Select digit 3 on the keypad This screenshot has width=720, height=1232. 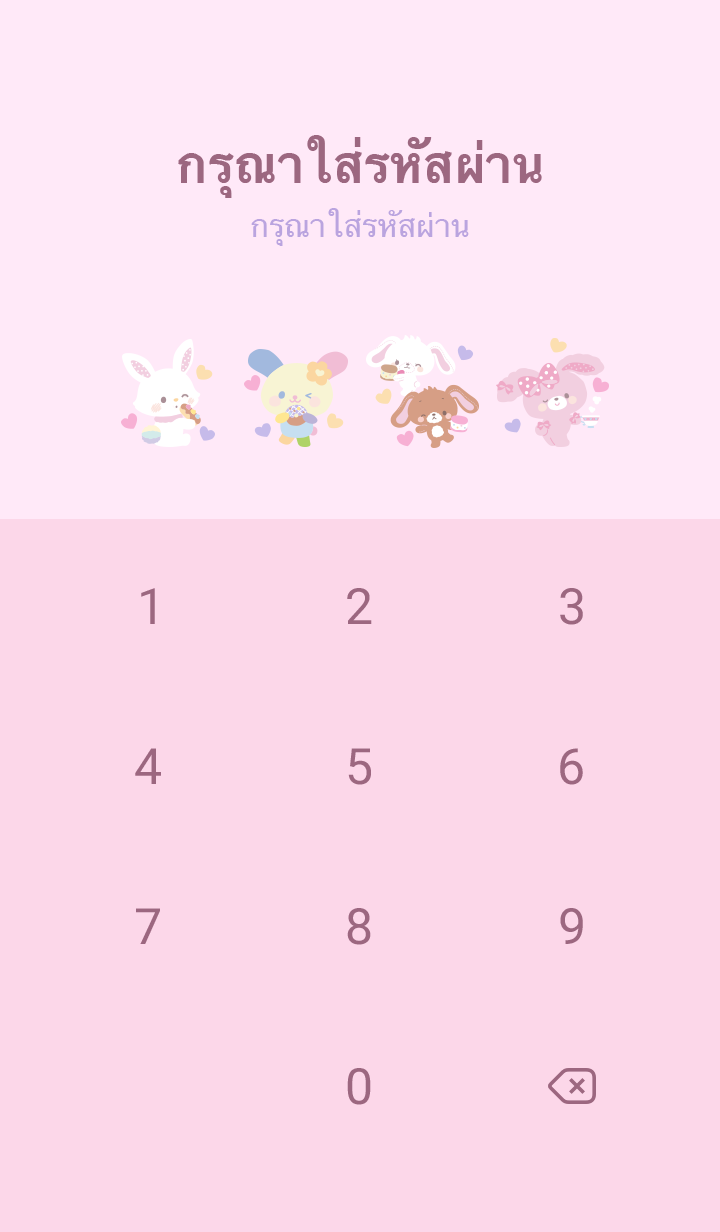(571, 607)
